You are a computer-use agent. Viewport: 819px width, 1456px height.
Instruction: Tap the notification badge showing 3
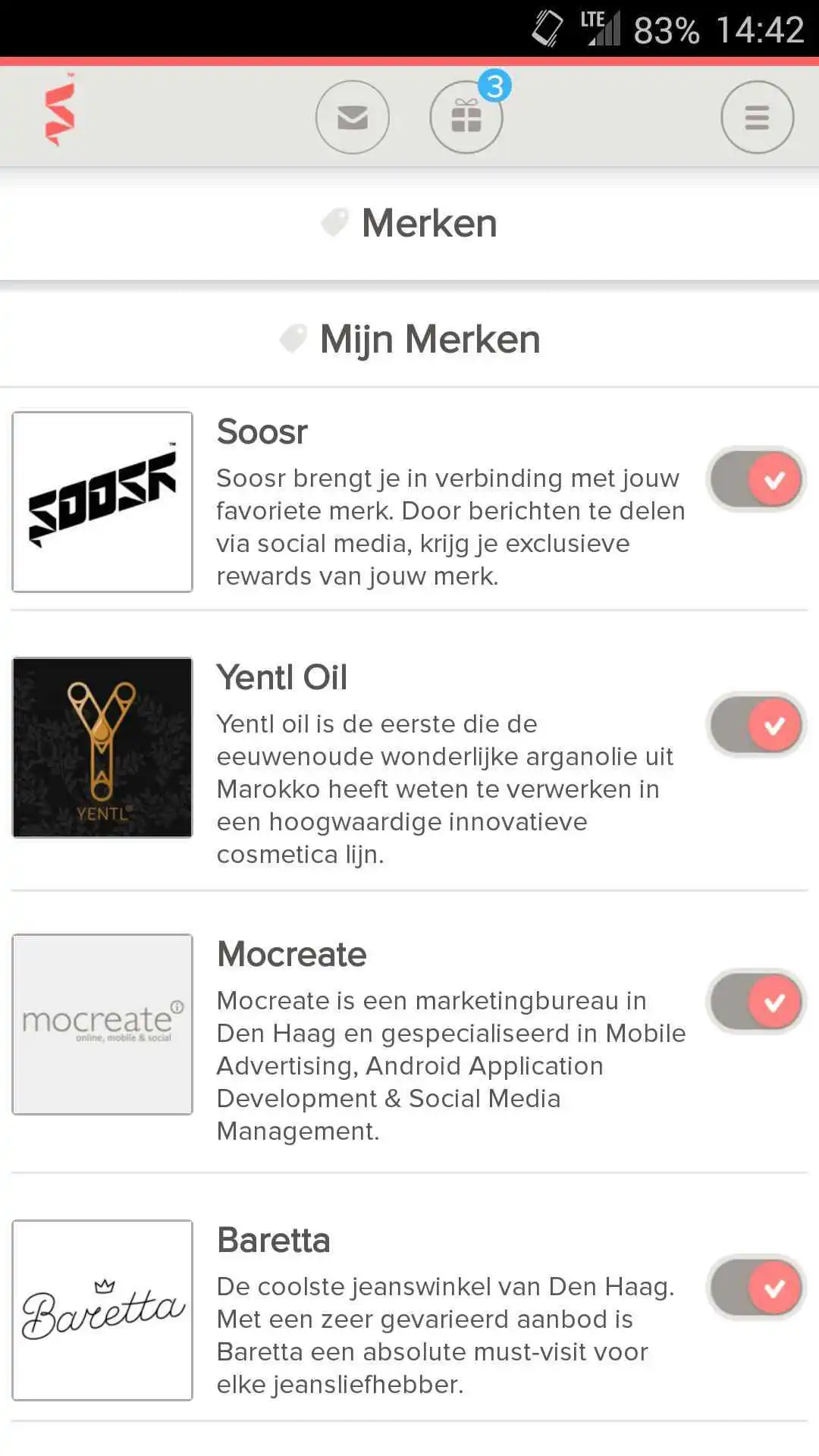tap(497, 86)
